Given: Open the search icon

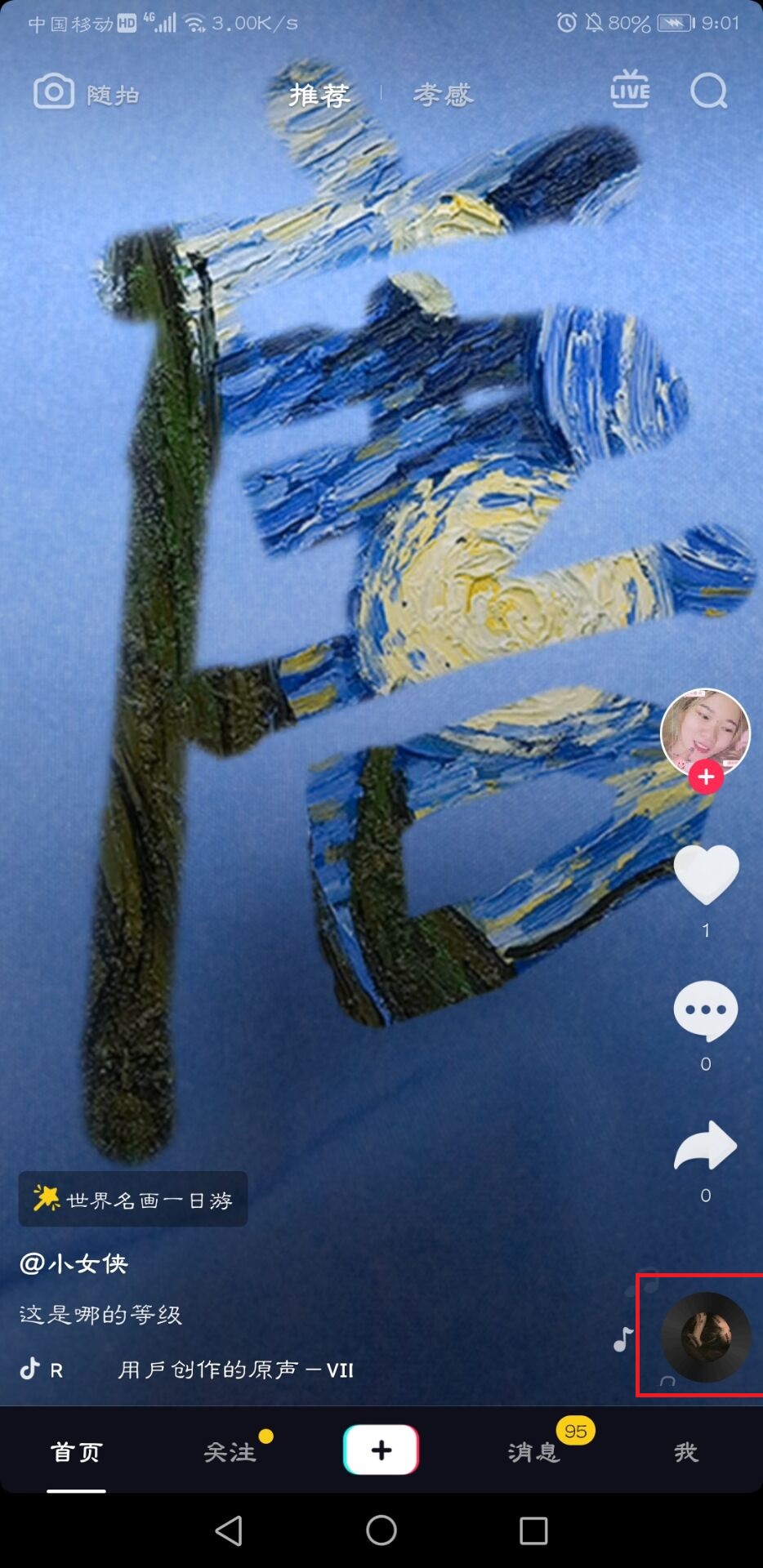Looking at the screenshot, I should coord(707,91).
